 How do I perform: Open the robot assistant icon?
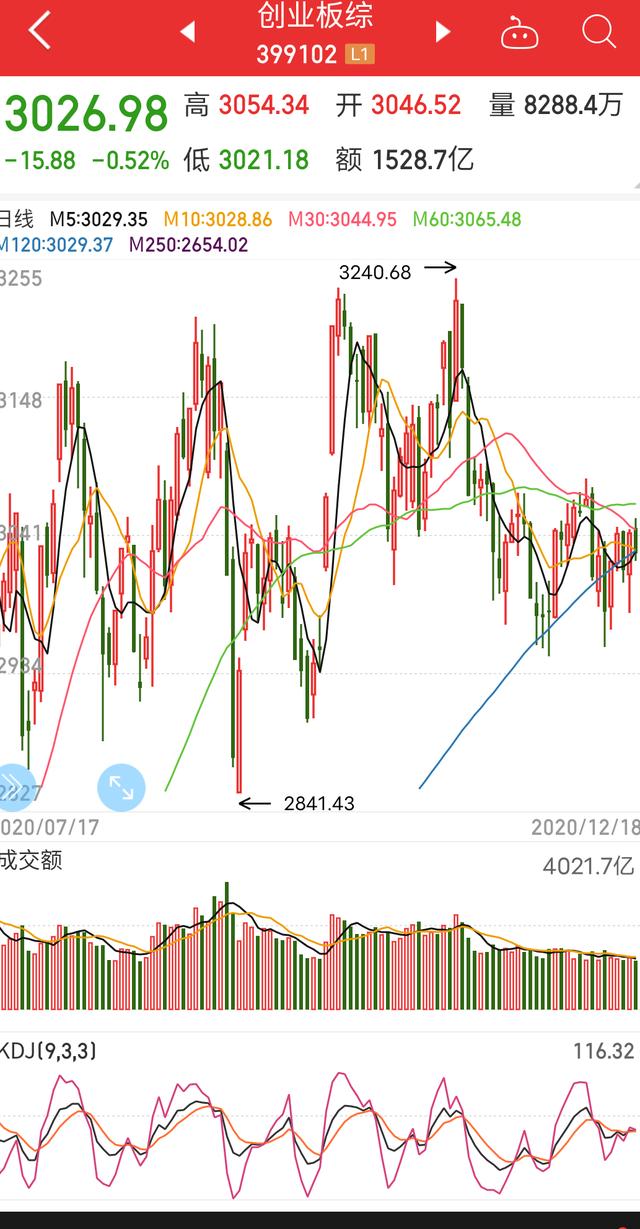pyautogui.click(x=519, y=33)
